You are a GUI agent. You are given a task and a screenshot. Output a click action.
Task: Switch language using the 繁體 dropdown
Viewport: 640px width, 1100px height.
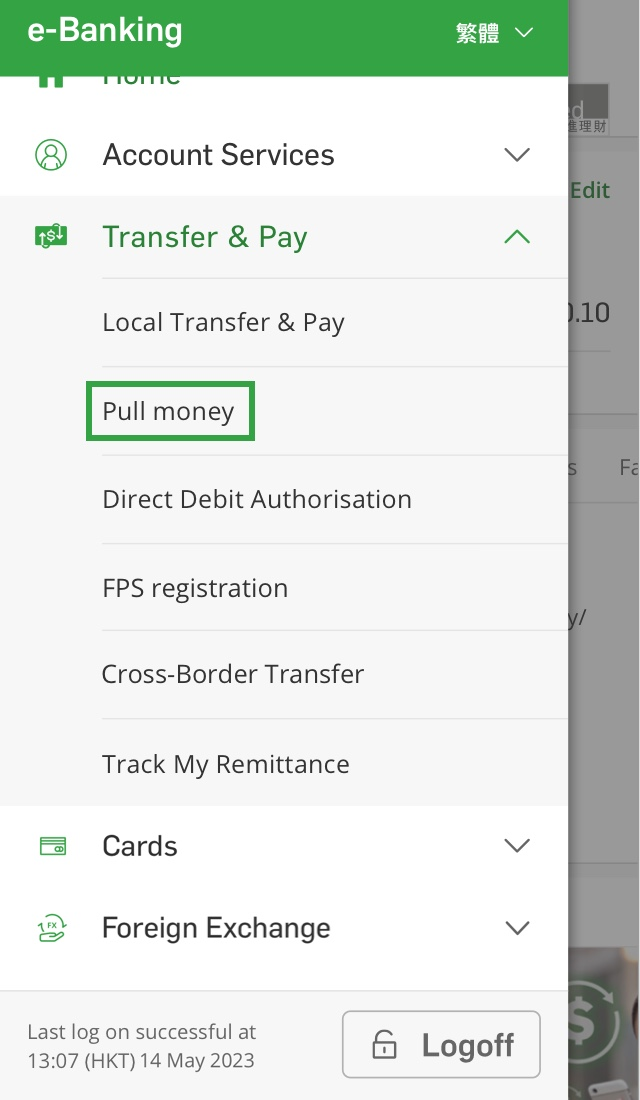click(494, 32)
